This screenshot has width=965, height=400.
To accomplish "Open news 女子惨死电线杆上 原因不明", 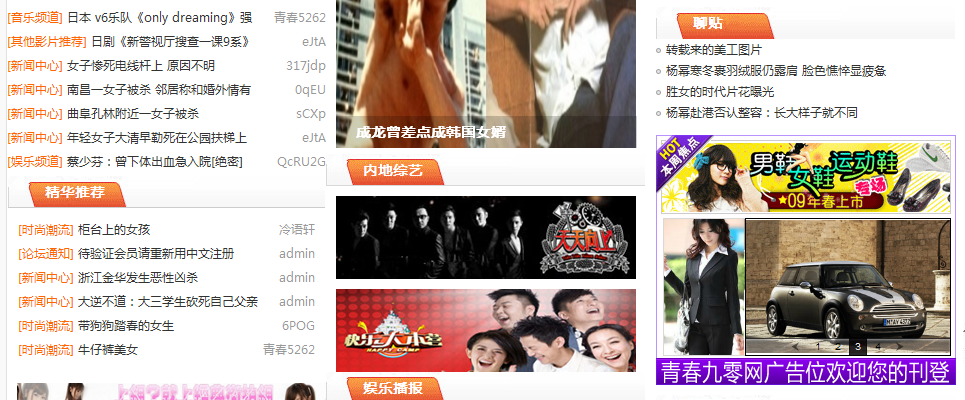I will pyautogui.click(x=140, y=66).
